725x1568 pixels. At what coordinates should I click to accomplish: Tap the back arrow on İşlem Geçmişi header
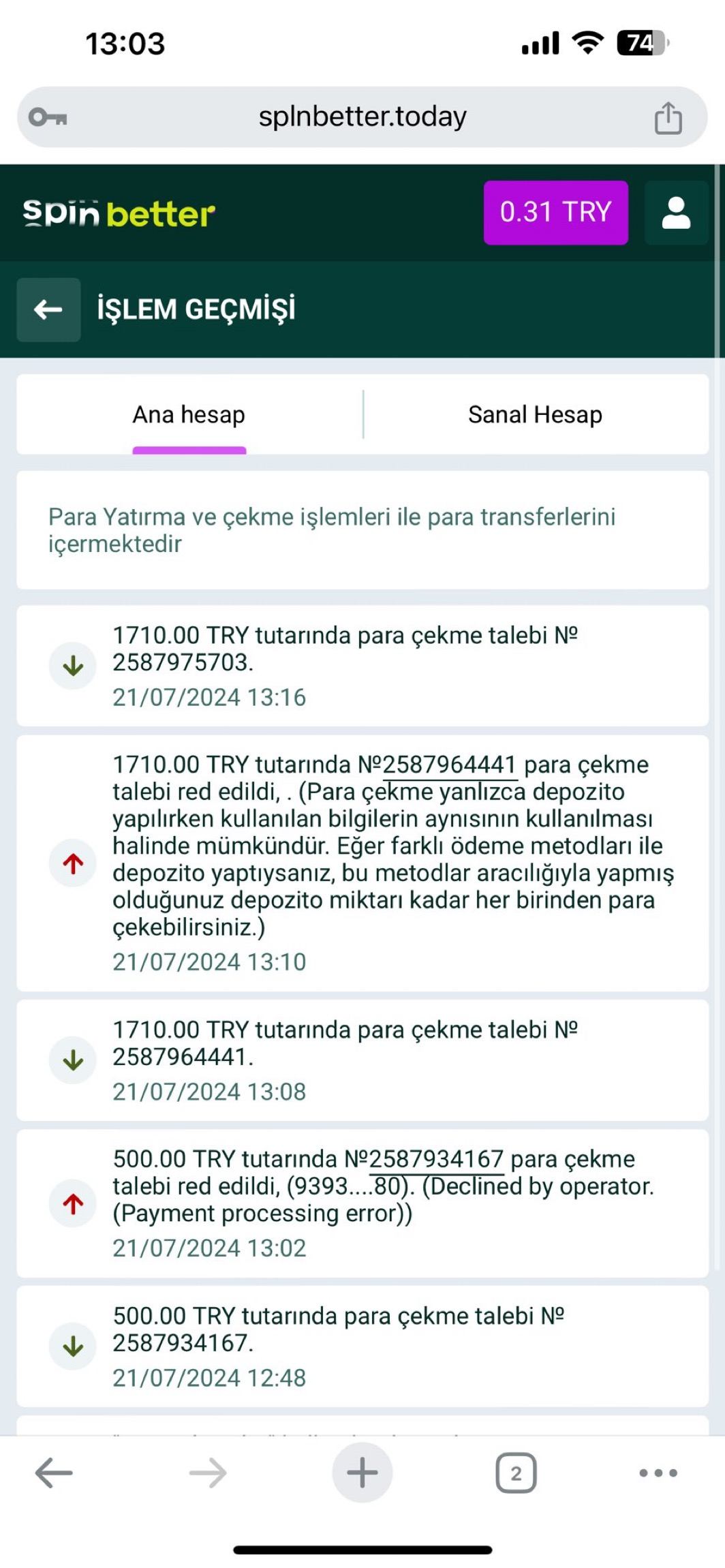(48, 309)
